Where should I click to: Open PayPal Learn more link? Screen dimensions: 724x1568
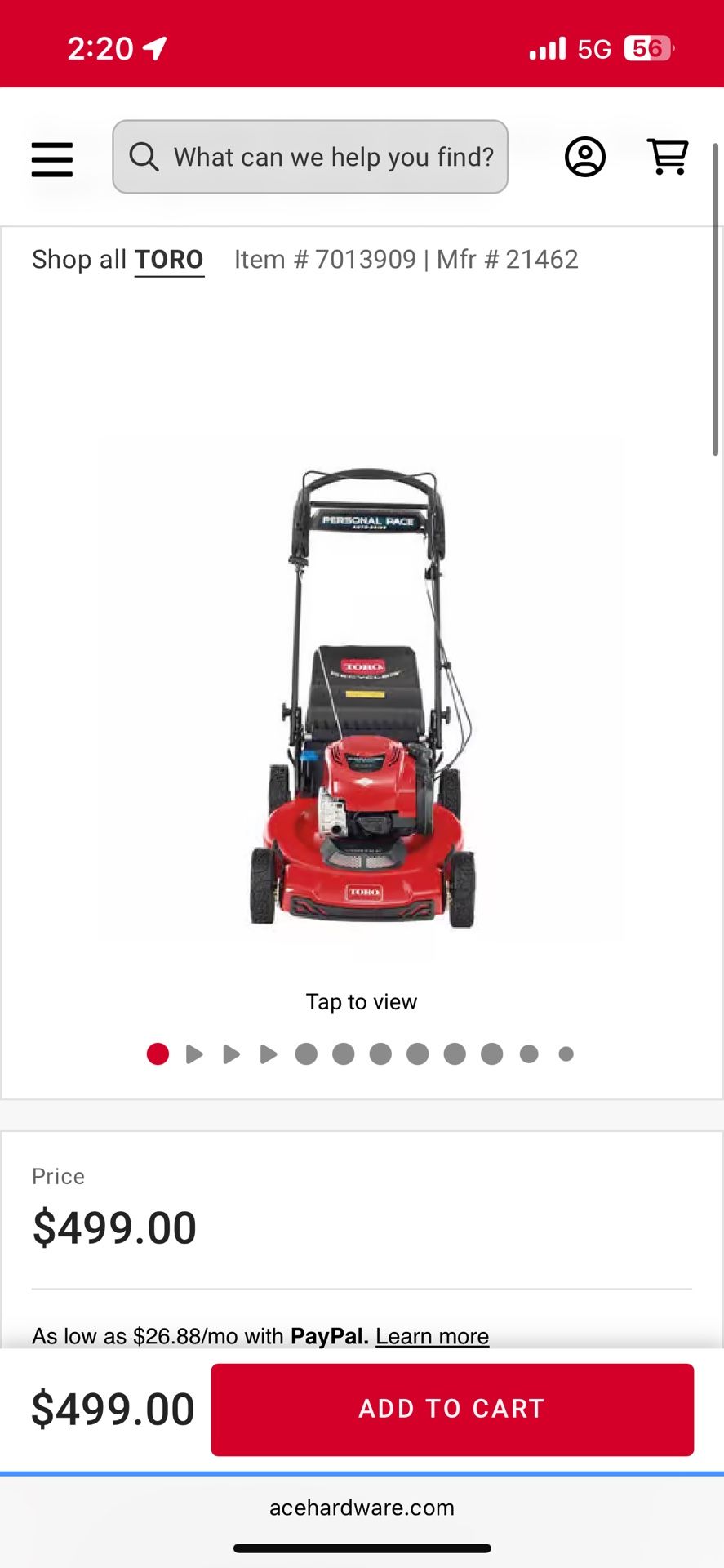click(x=431, y=1335)
